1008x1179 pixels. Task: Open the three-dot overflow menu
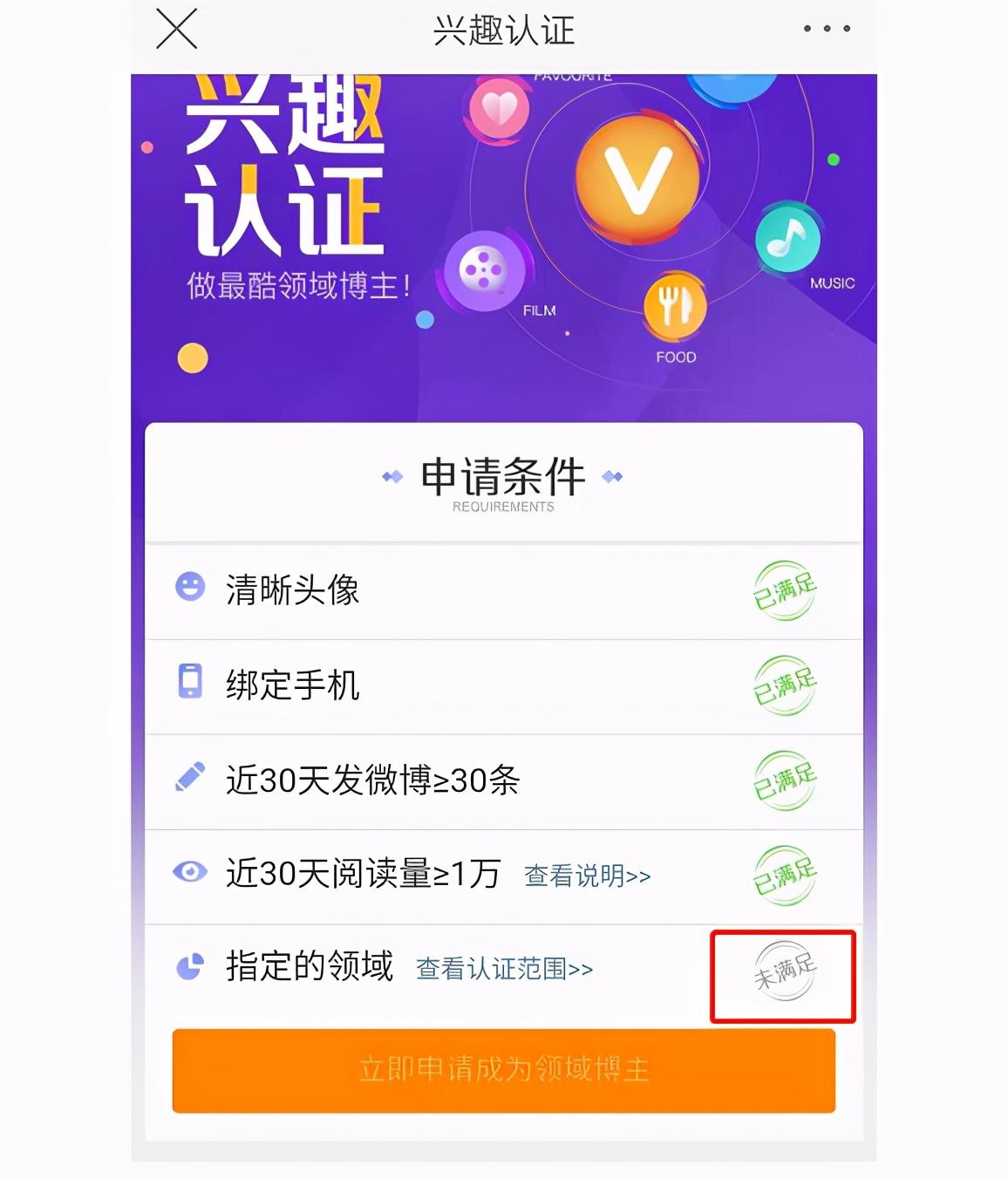(x=826, y=29)
